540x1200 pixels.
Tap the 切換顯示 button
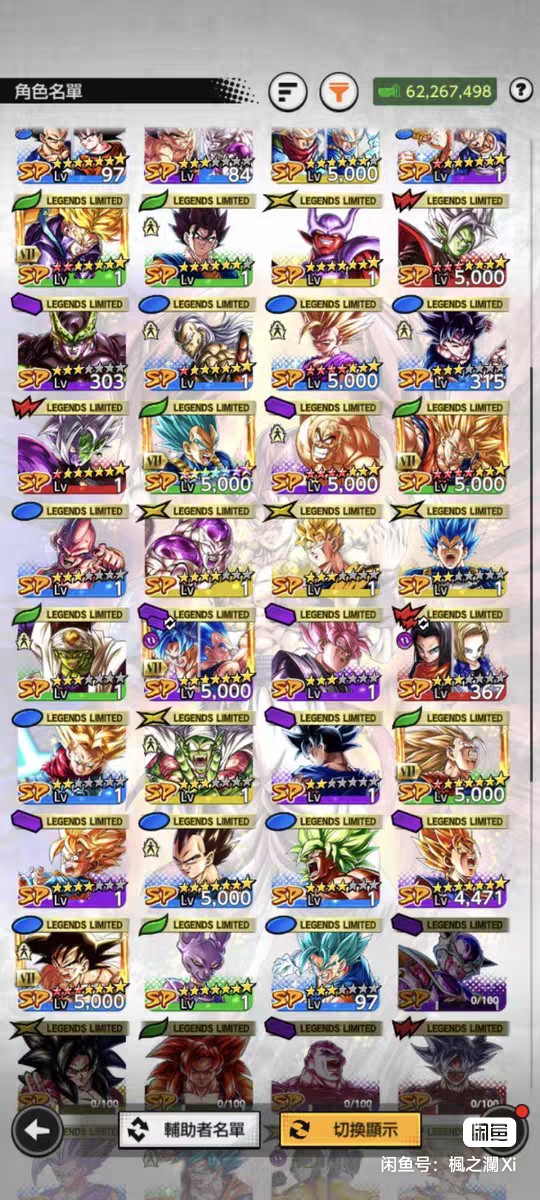point(348,1130)
